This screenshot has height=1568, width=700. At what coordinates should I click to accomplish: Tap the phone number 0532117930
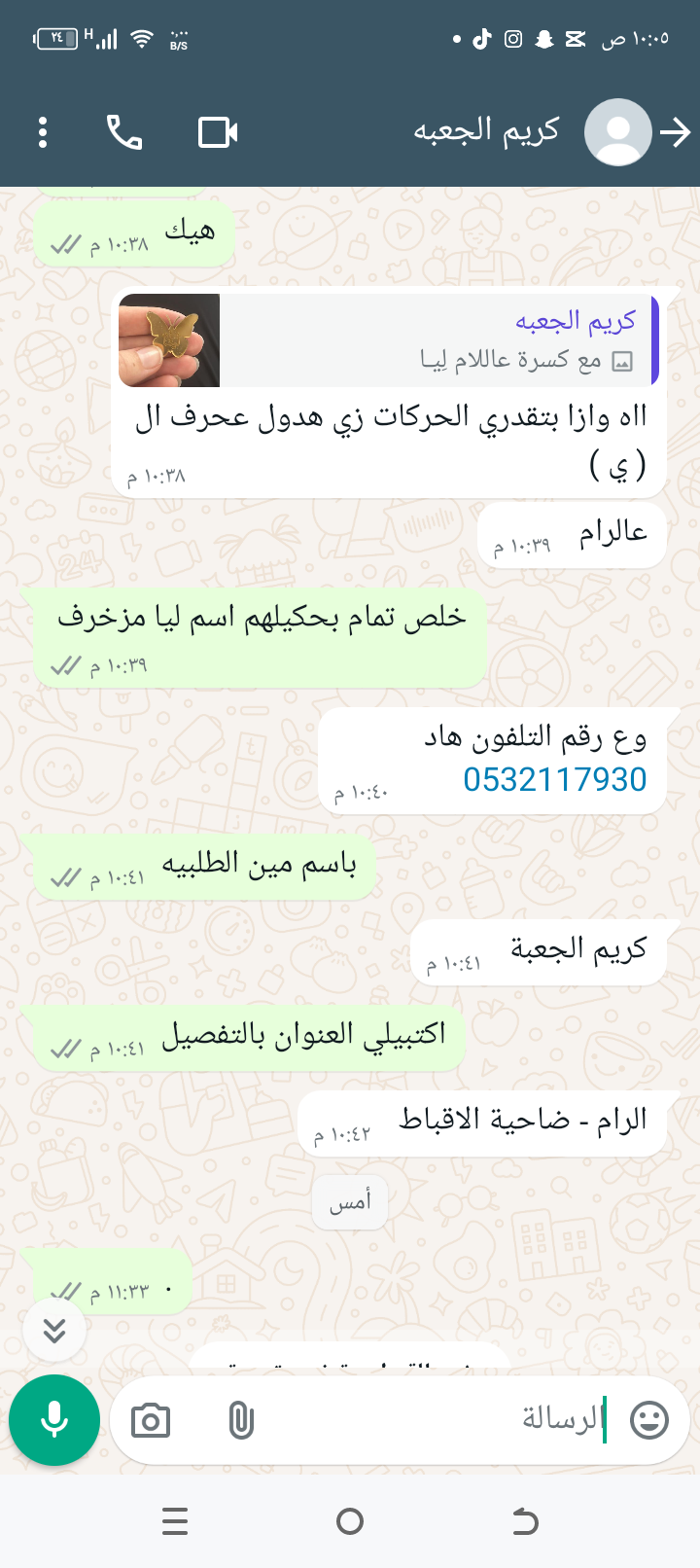pyautogui.click(x=554, y=780)
